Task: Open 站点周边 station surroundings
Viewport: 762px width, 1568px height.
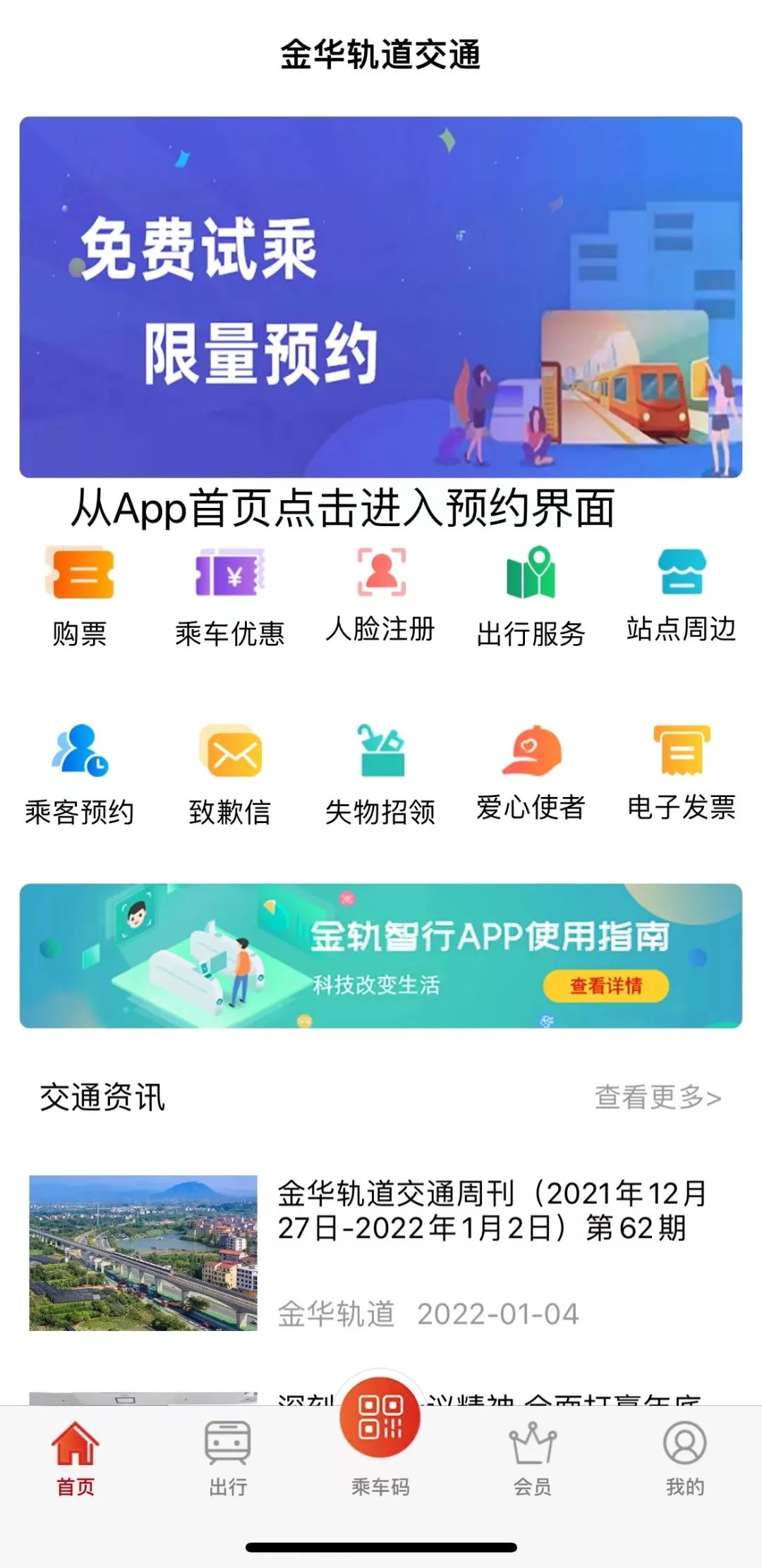Action: click(x=682, y=596)
